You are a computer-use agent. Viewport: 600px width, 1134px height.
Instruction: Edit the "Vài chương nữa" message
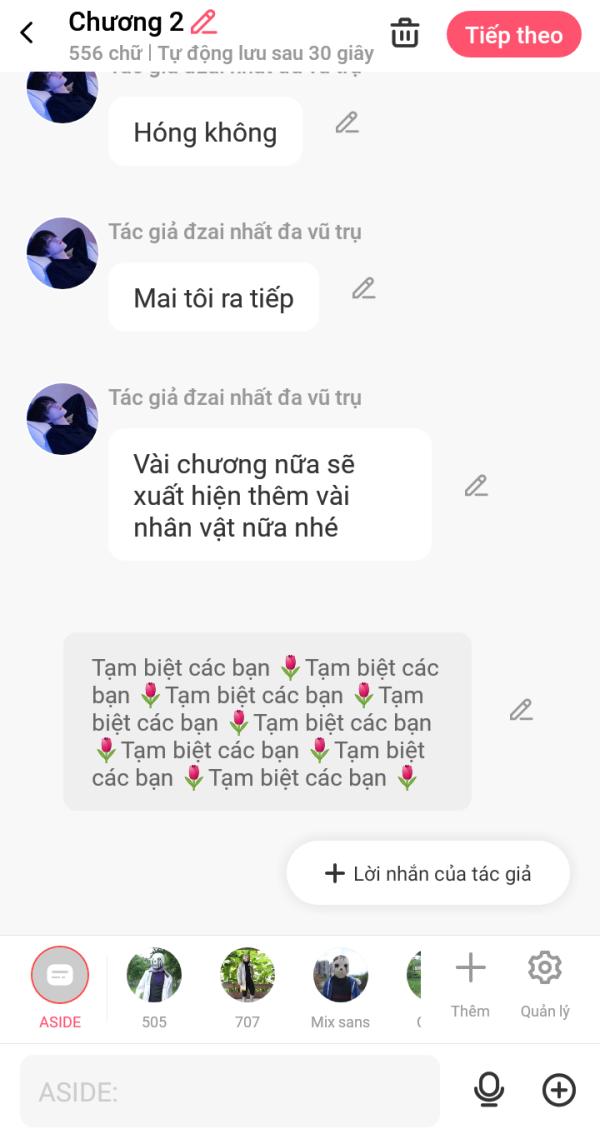point(476,486)
